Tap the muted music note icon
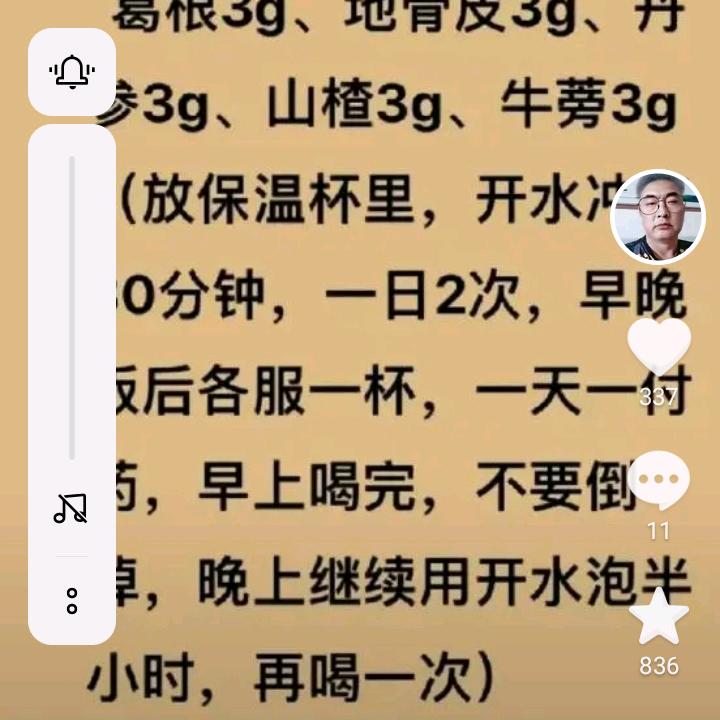The image size is (720, 720). tap(71, 509)
